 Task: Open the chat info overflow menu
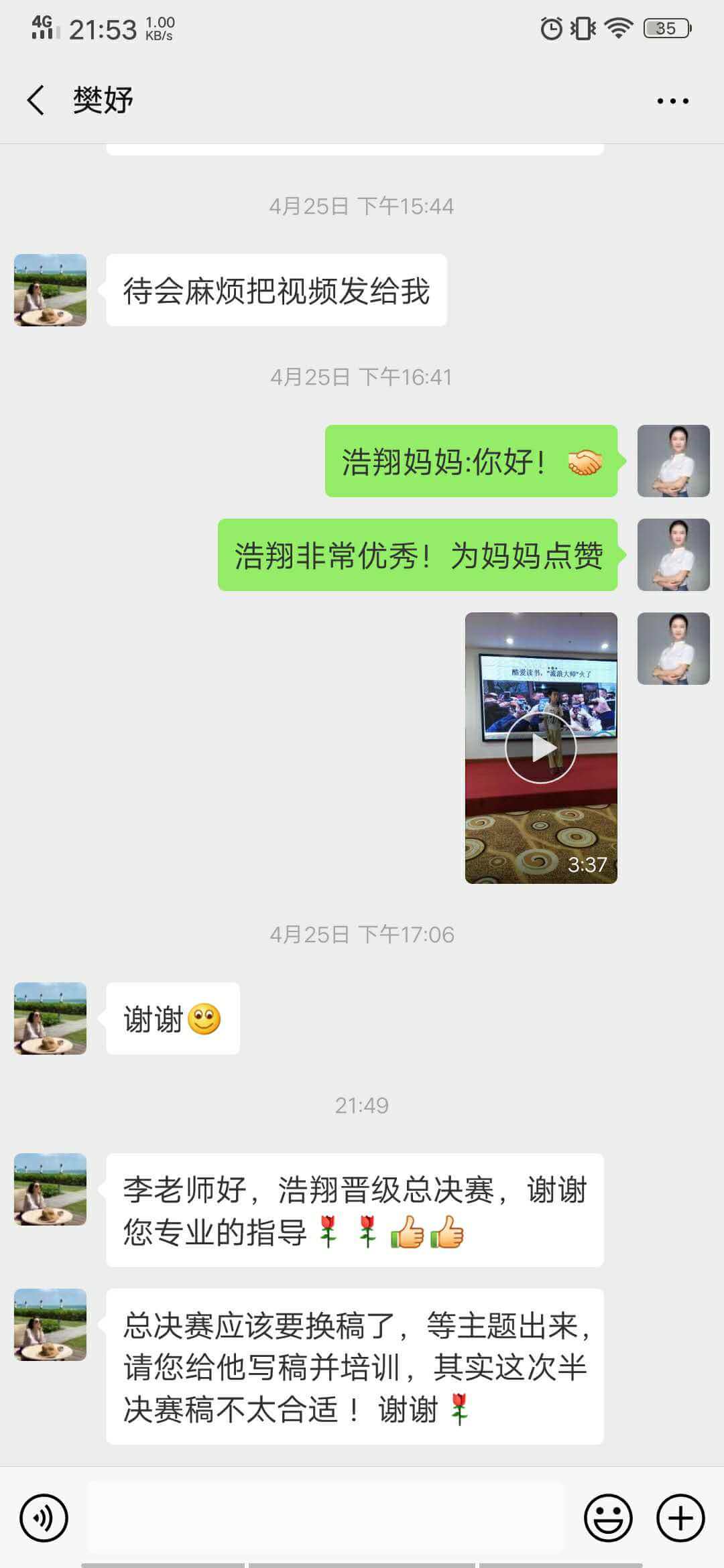click(x=672, y=101)
